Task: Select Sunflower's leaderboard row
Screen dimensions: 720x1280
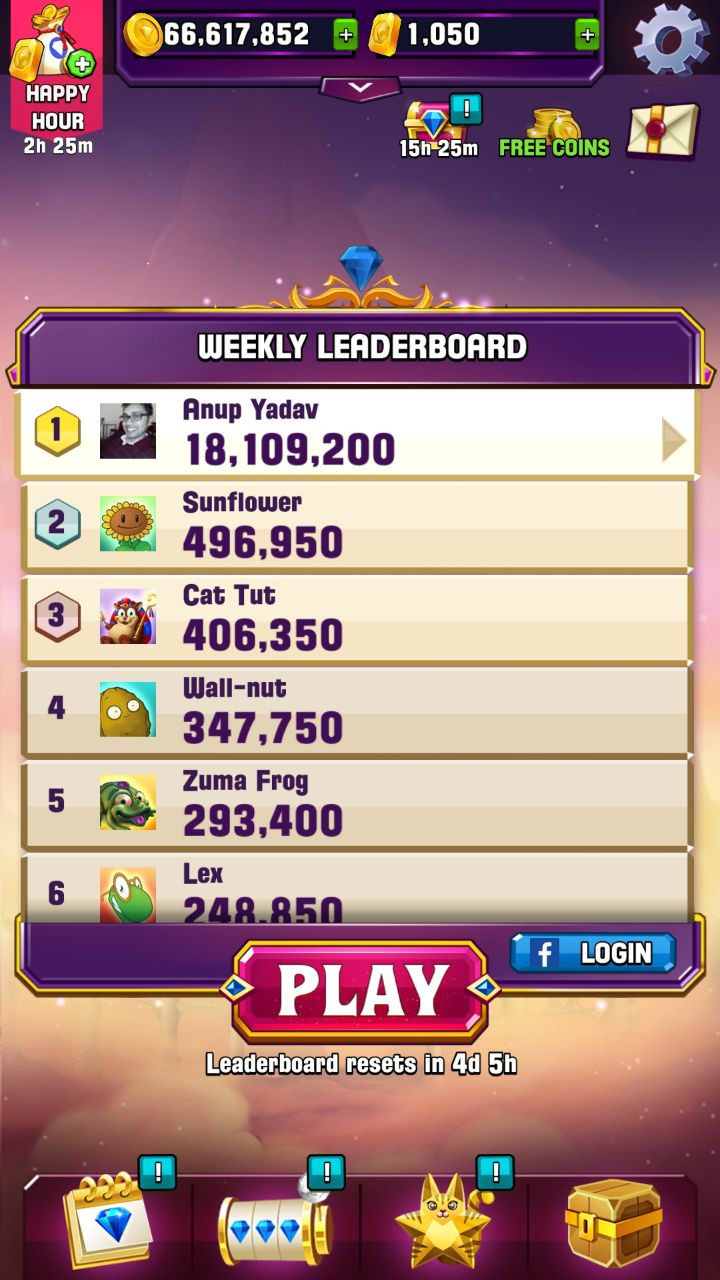Action: tap(356, 525)
